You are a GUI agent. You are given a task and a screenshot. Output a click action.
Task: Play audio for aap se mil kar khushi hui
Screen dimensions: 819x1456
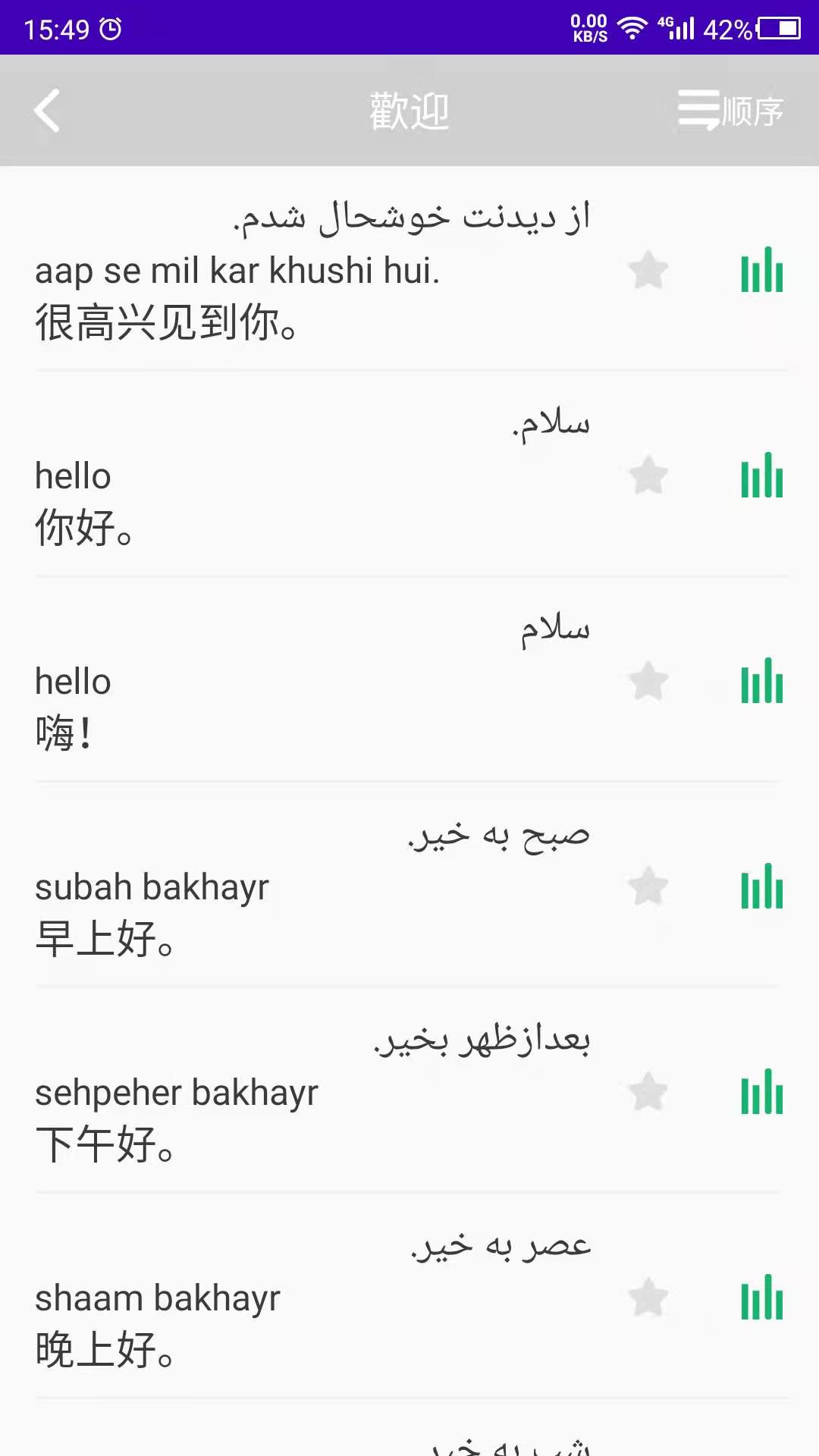point(761,271)
